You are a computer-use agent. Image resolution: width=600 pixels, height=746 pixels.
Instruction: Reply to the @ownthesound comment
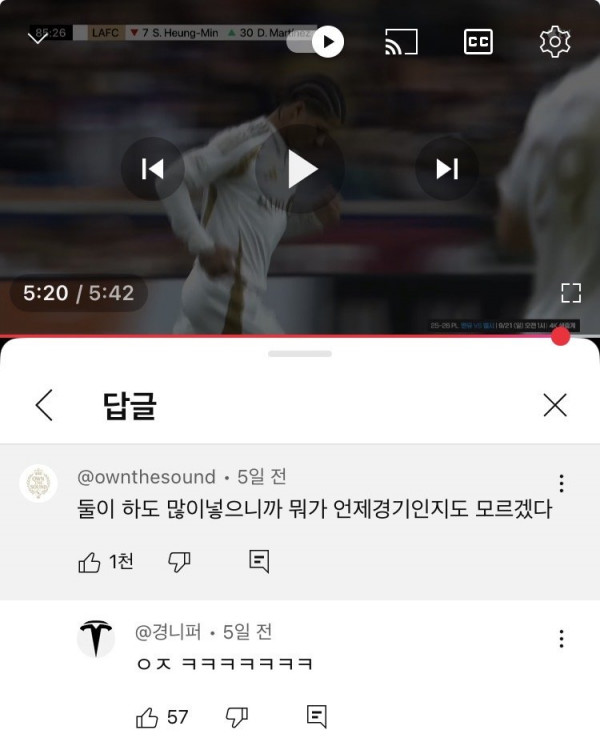[x=258, y=562]
